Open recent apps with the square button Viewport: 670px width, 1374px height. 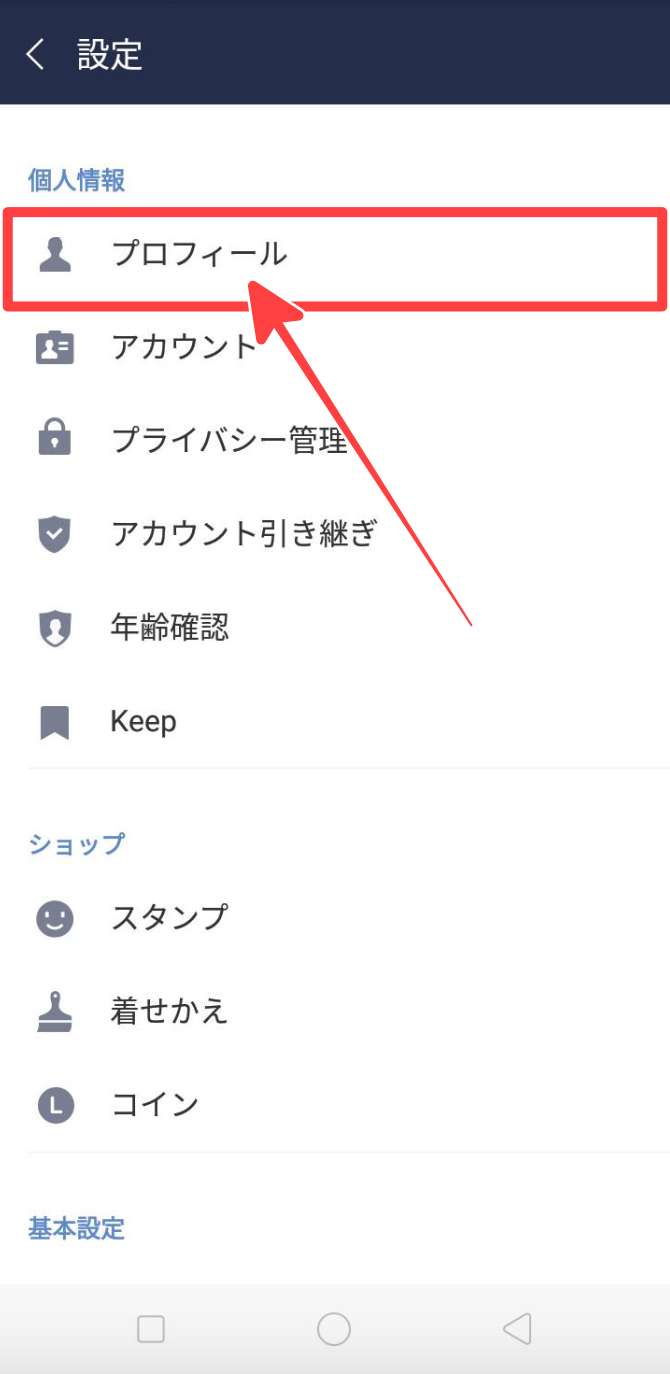point(151,1329)
